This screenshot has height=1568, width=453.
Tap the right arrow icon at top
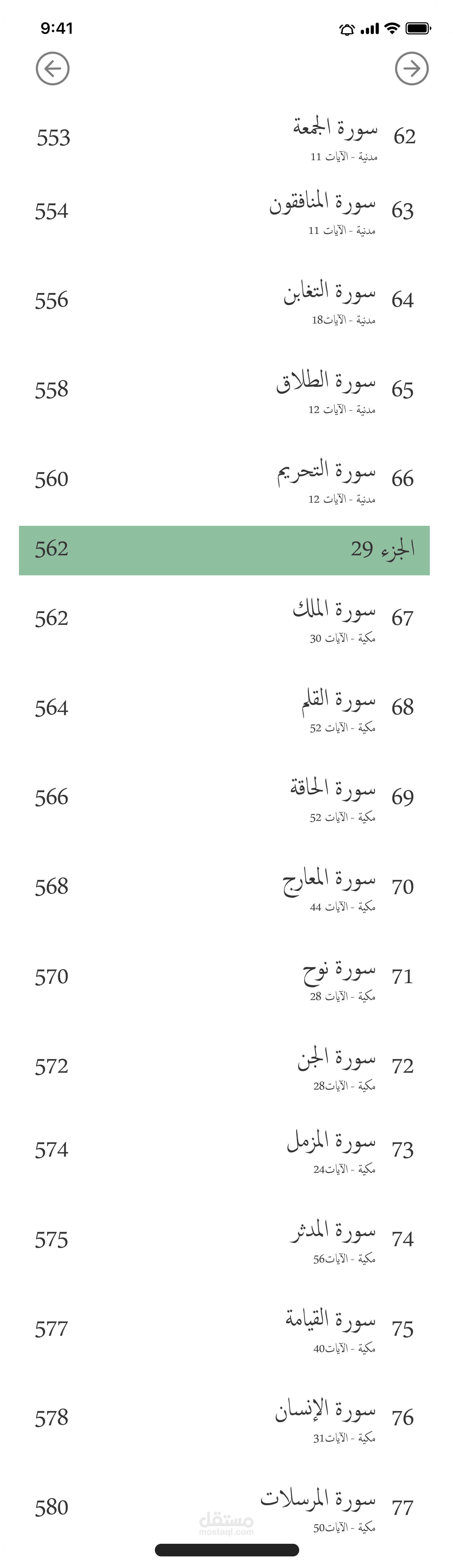tap(412, 68)
